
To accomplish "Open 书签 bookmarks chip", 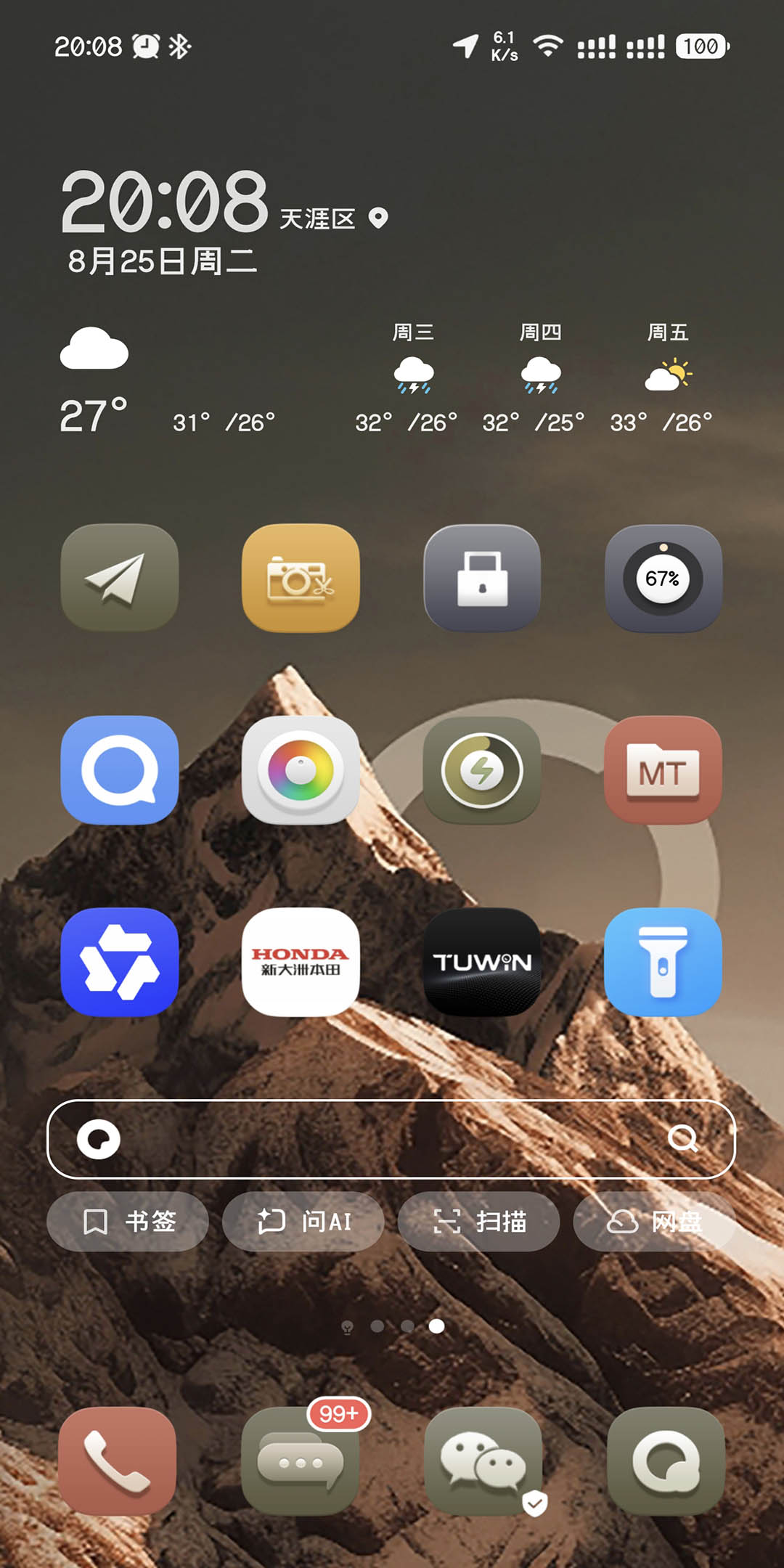I will point(128,1222).
